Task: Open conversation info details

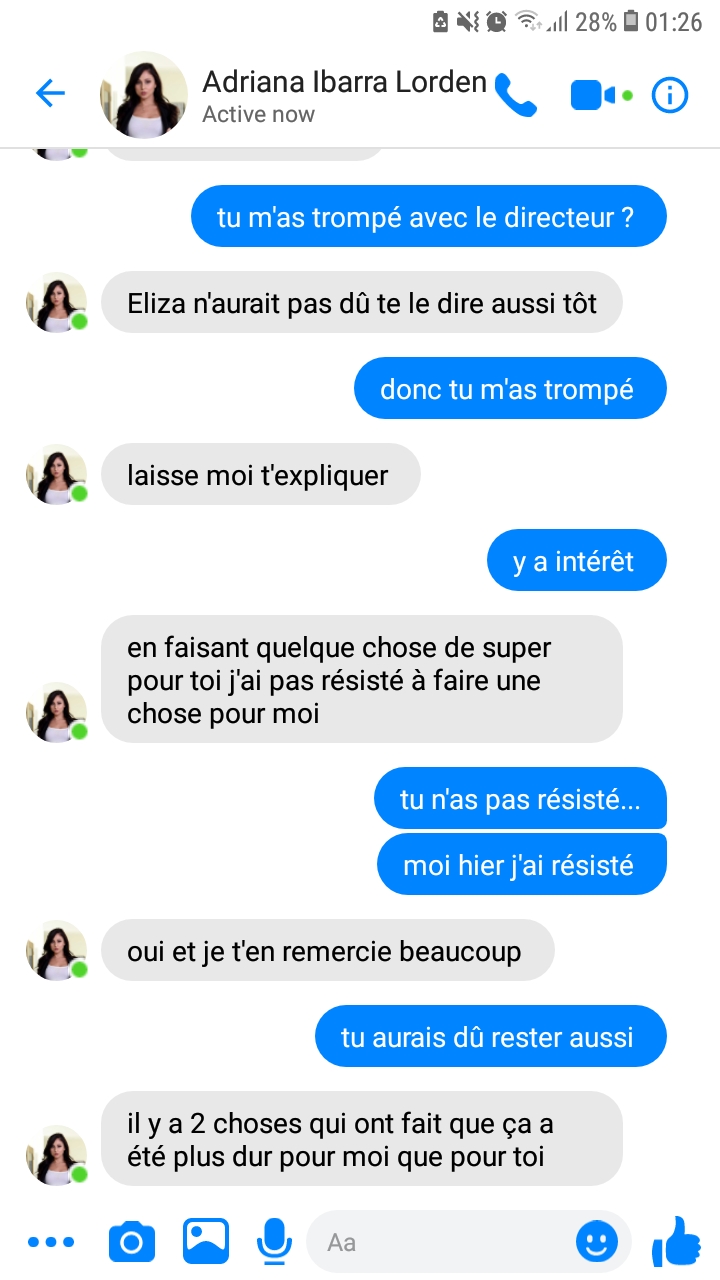Action: (x=670, y=95)
